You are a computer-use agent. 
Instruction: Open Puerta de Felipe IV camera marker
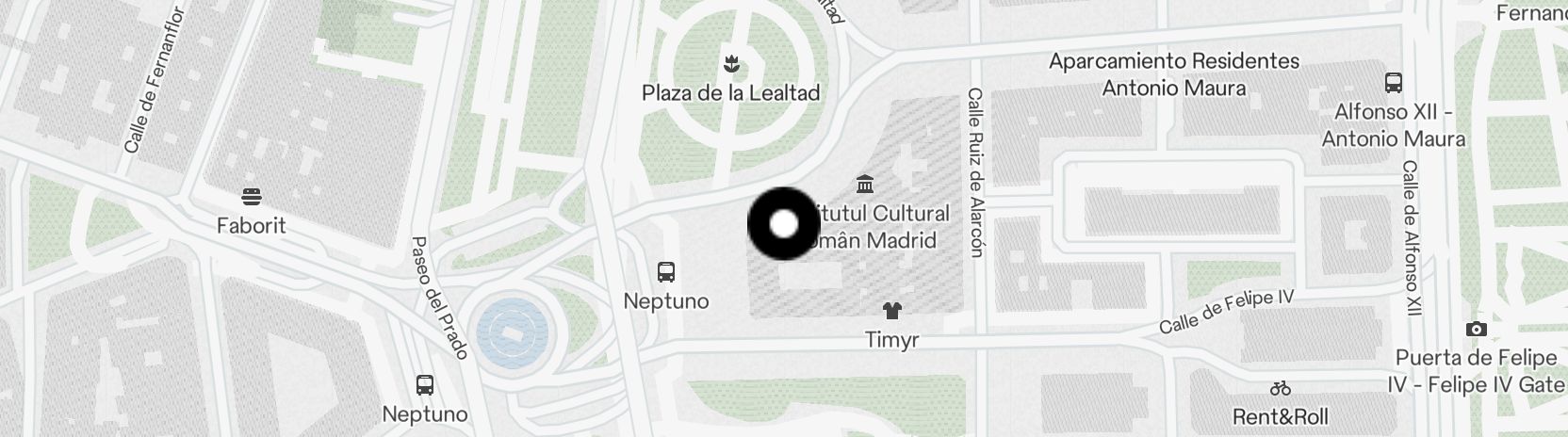[x=1476, y=329]
